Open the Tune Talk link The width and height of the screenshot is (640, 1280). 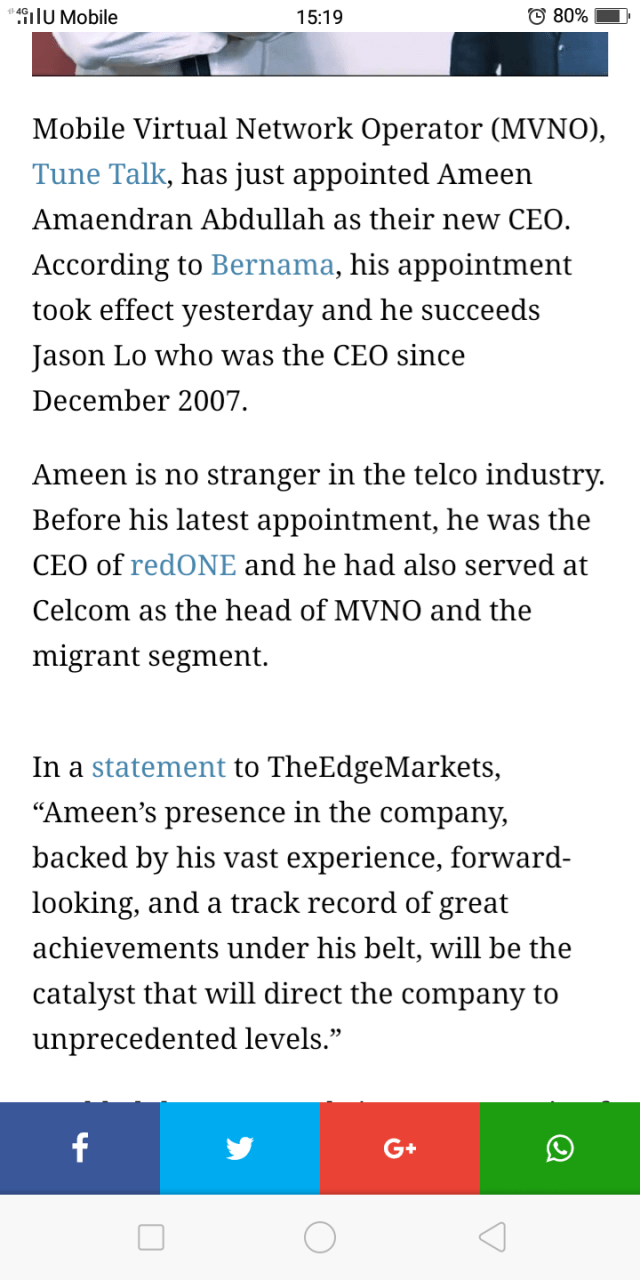point(99,175)
